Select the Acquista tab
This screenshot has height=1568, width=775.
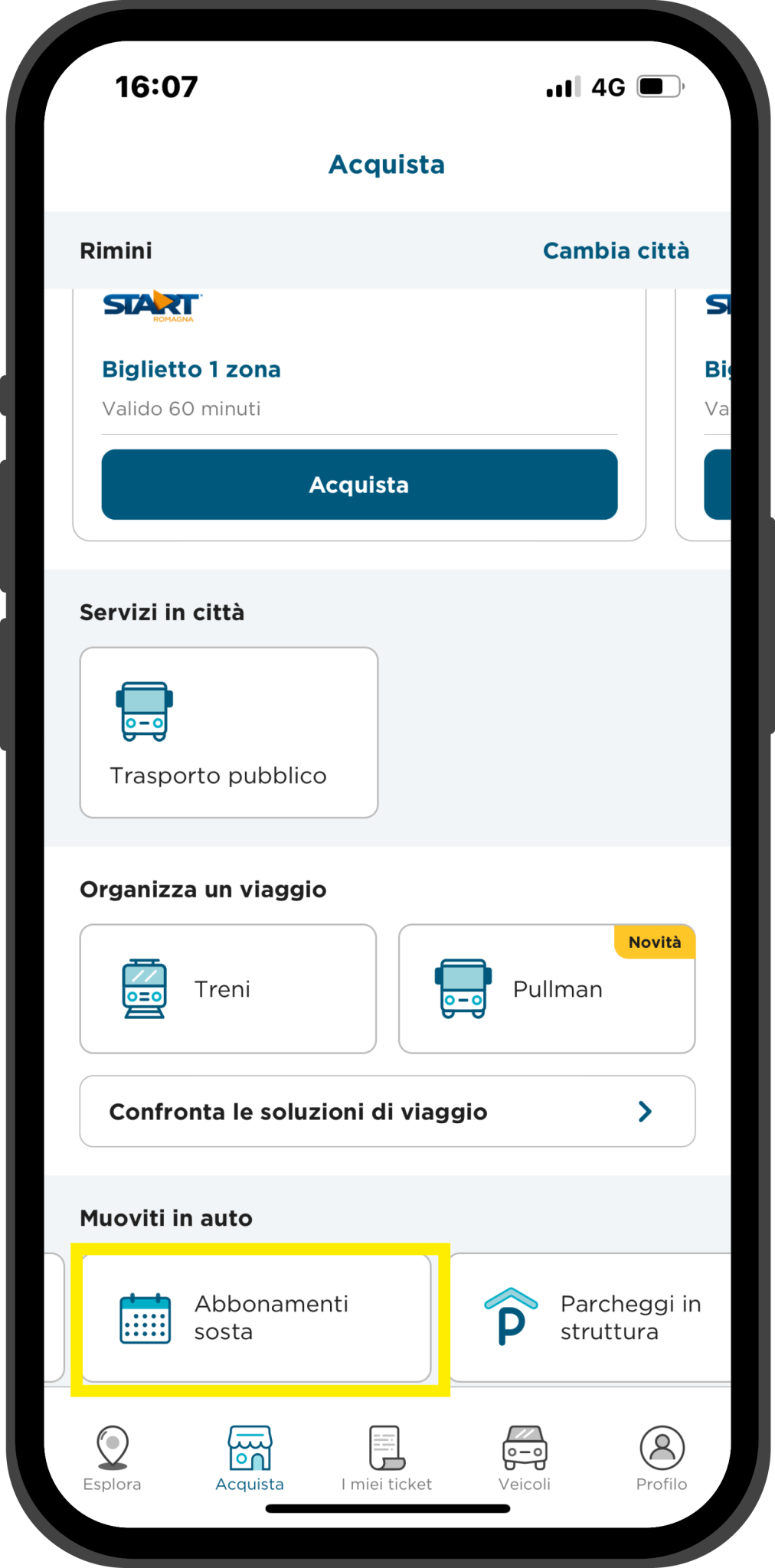point(250,1459)
